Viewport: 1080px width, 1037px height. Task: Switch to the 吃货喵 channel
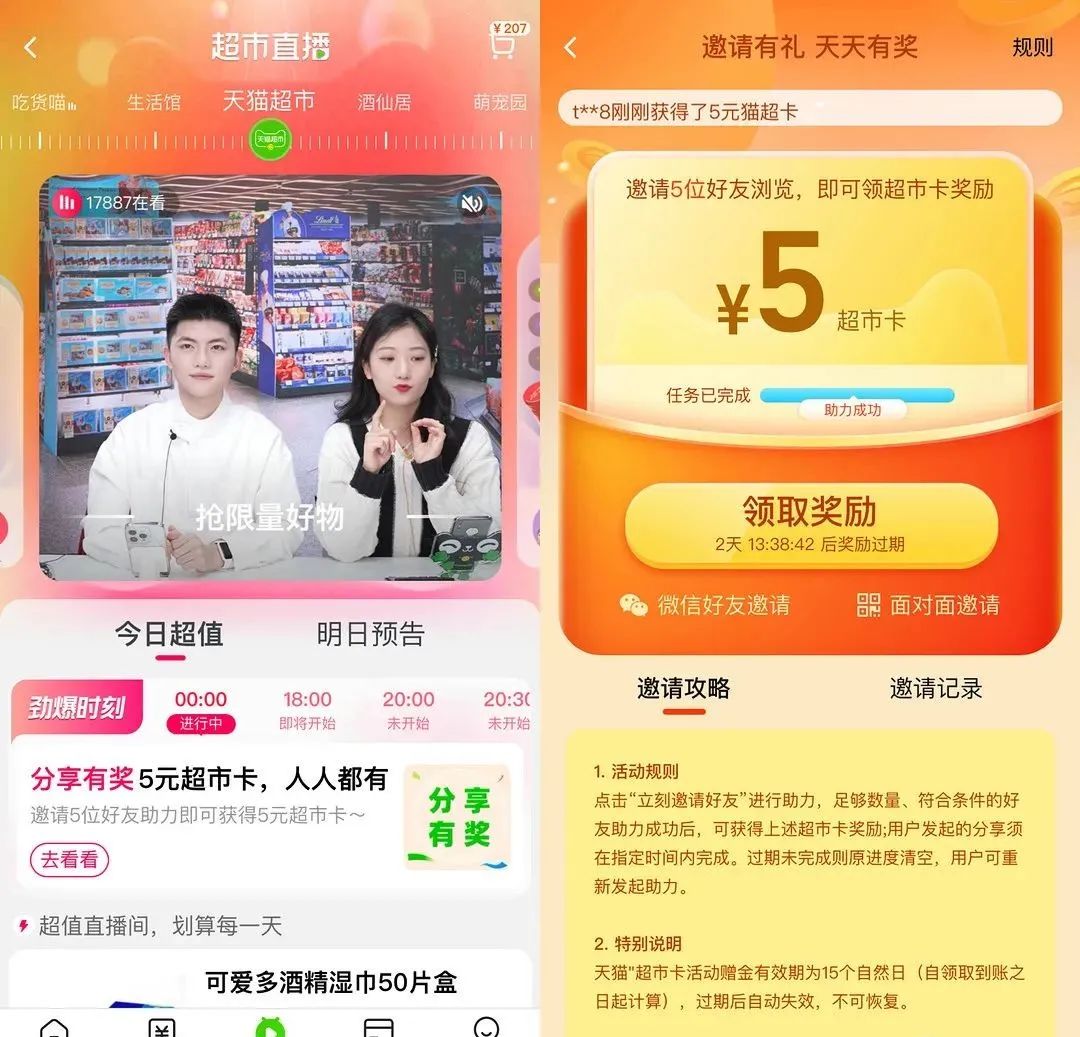pyautogui.click(x=44, y=102)
